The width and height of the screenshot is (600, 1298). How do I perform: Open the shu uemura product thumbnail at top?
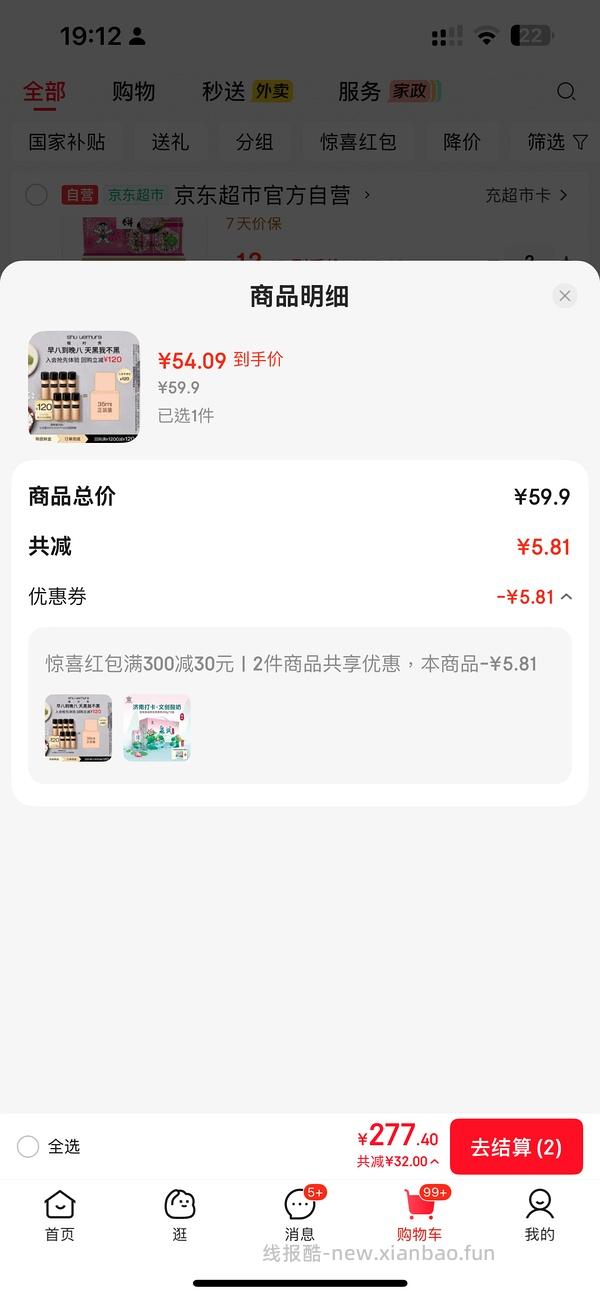tap(84, 387)
